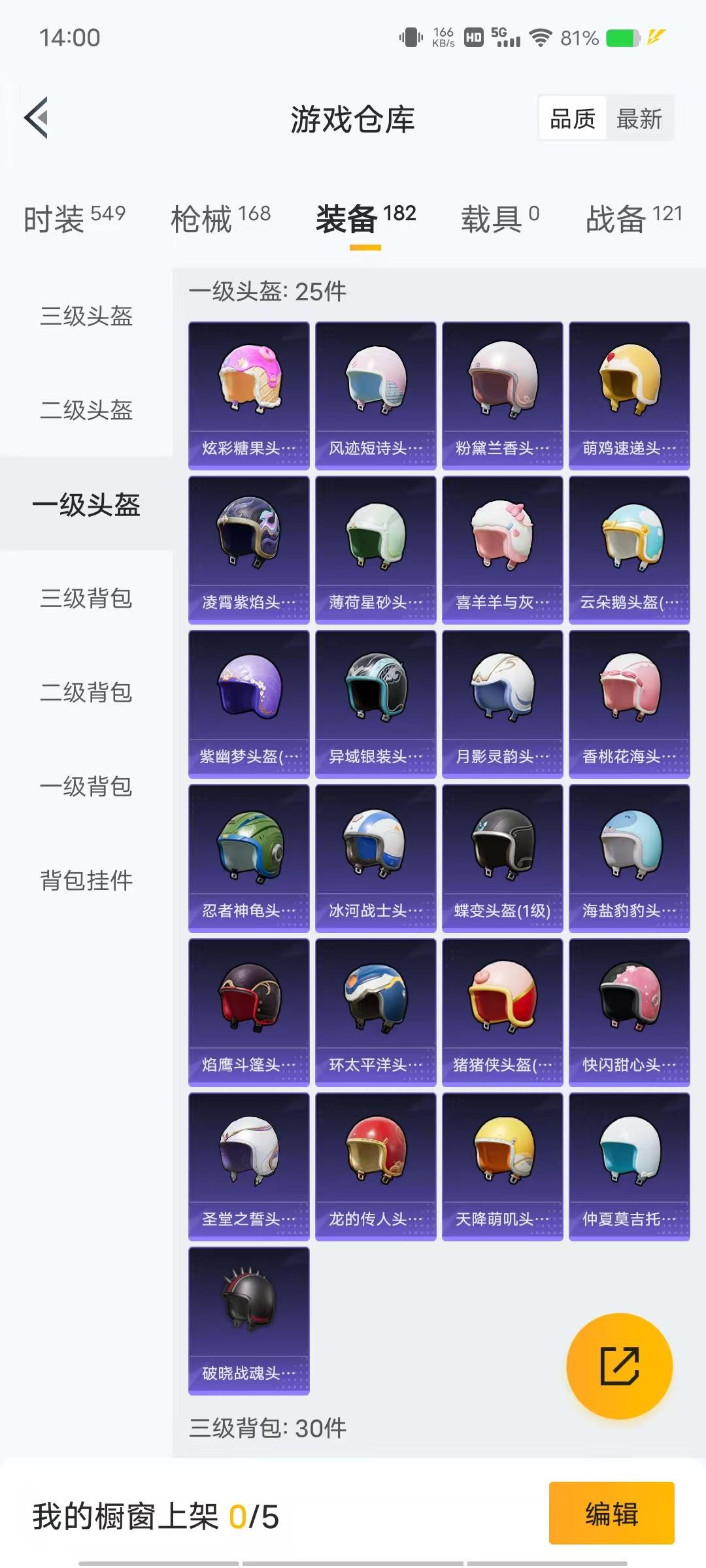Open the 背包挂件 category list
This screenshot has width=706, height=1568.
coord(87,880)
